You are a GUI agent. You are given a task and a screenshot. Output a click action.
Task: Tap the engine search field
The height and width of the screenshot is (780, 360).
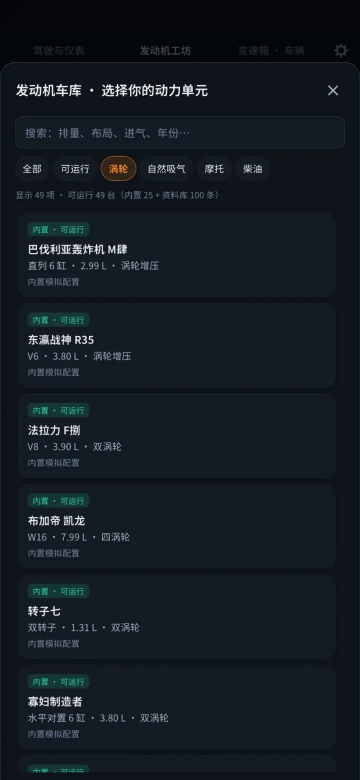[180, 133]
